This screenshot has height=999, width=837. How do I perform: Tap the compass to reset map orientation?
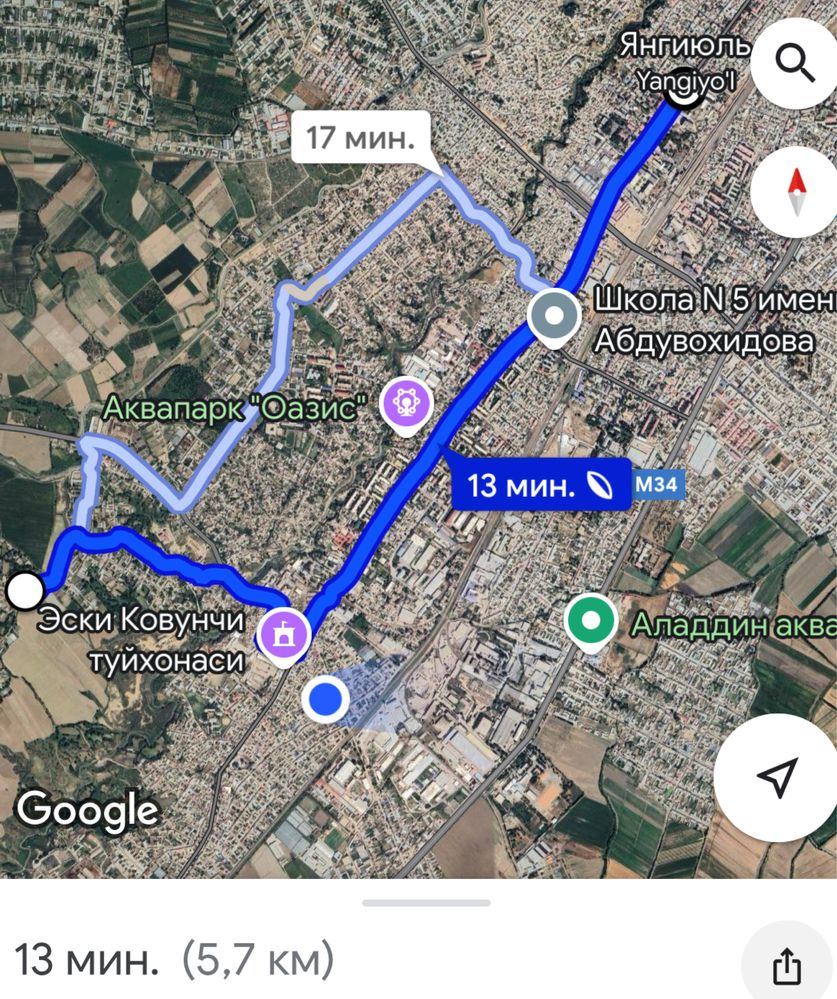[796, 193]
